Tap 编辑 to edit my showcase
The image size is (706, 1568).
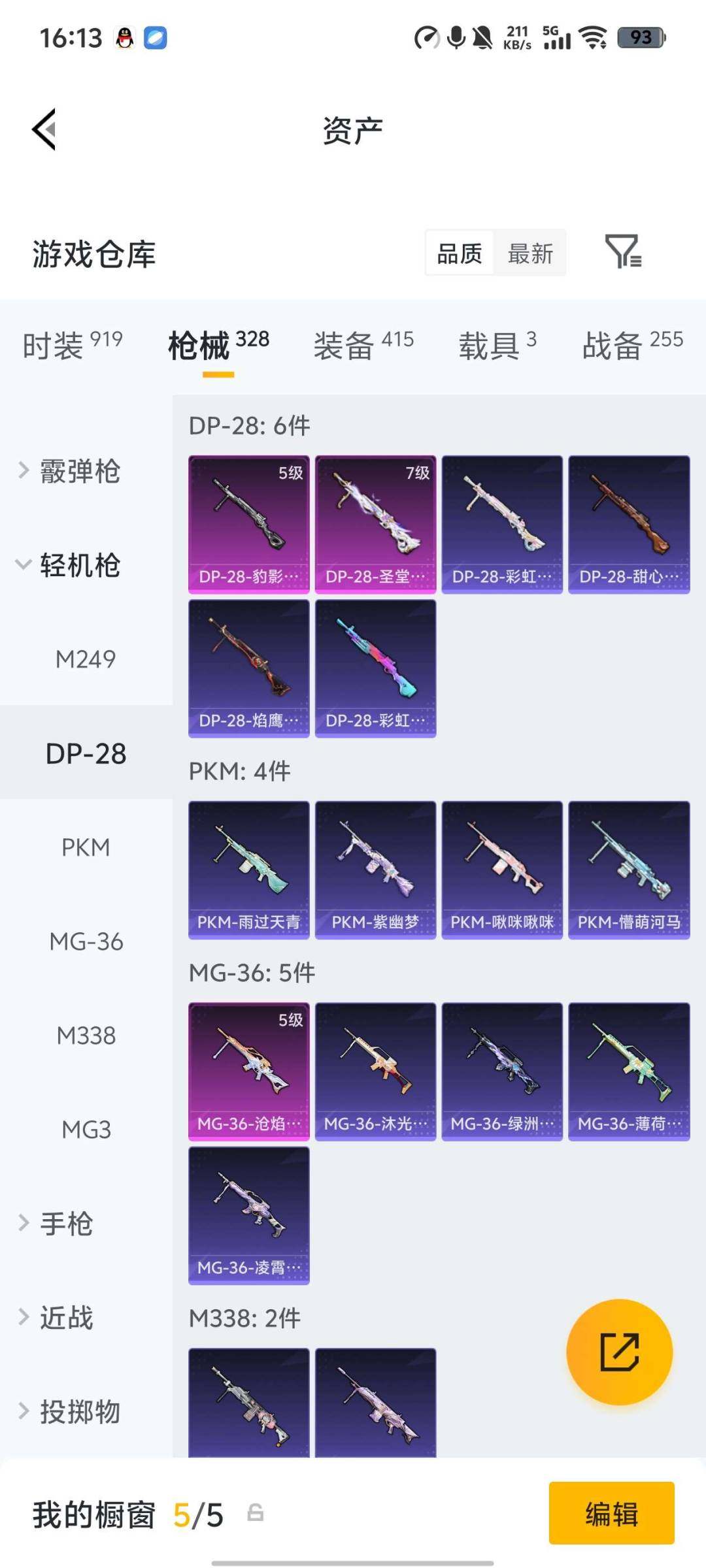[x=611, y=1513]
